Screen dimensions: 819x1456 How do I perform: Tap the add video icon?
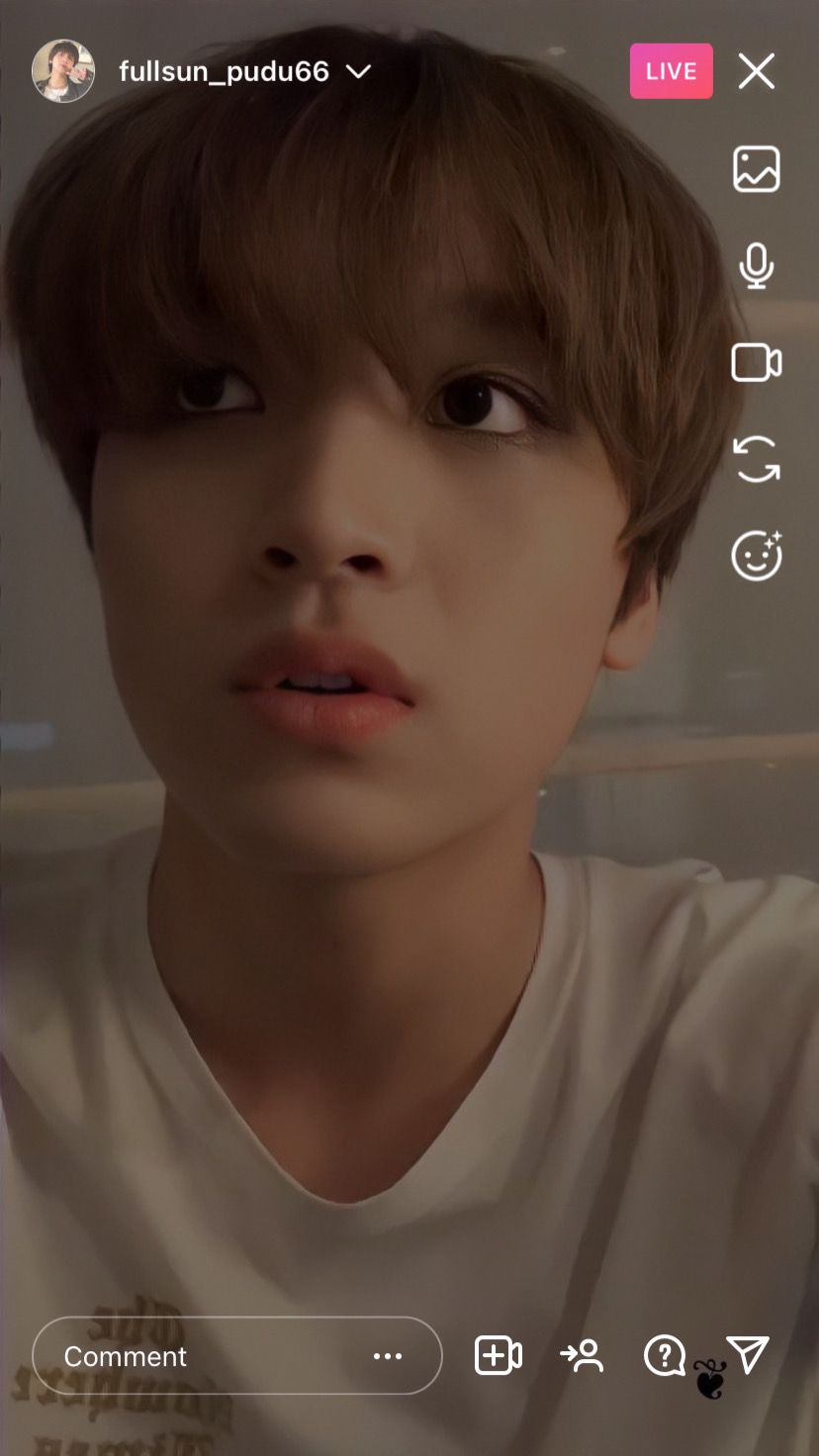(498, 1355)
